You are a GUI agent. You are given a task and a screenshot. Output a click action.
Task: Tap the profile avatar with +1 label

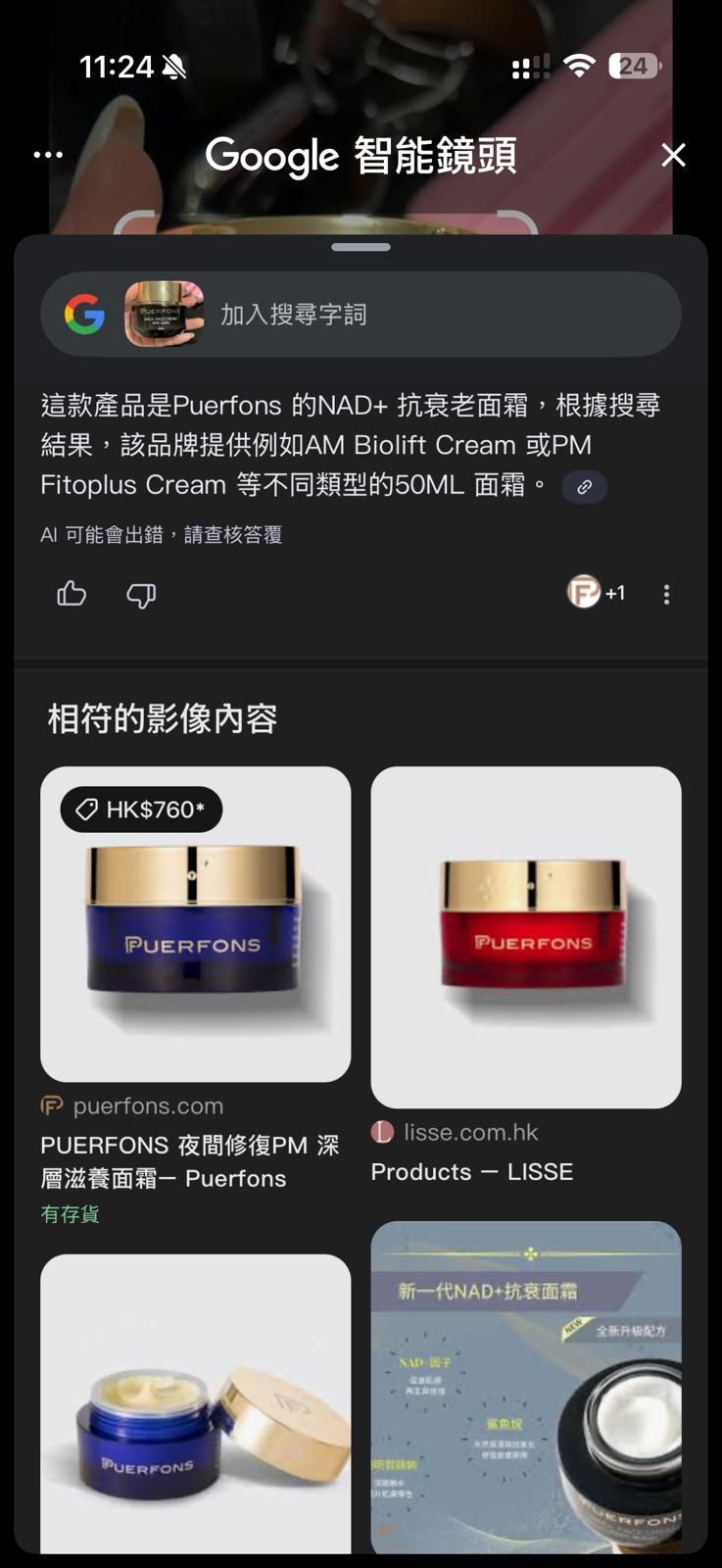pos(585,593)
